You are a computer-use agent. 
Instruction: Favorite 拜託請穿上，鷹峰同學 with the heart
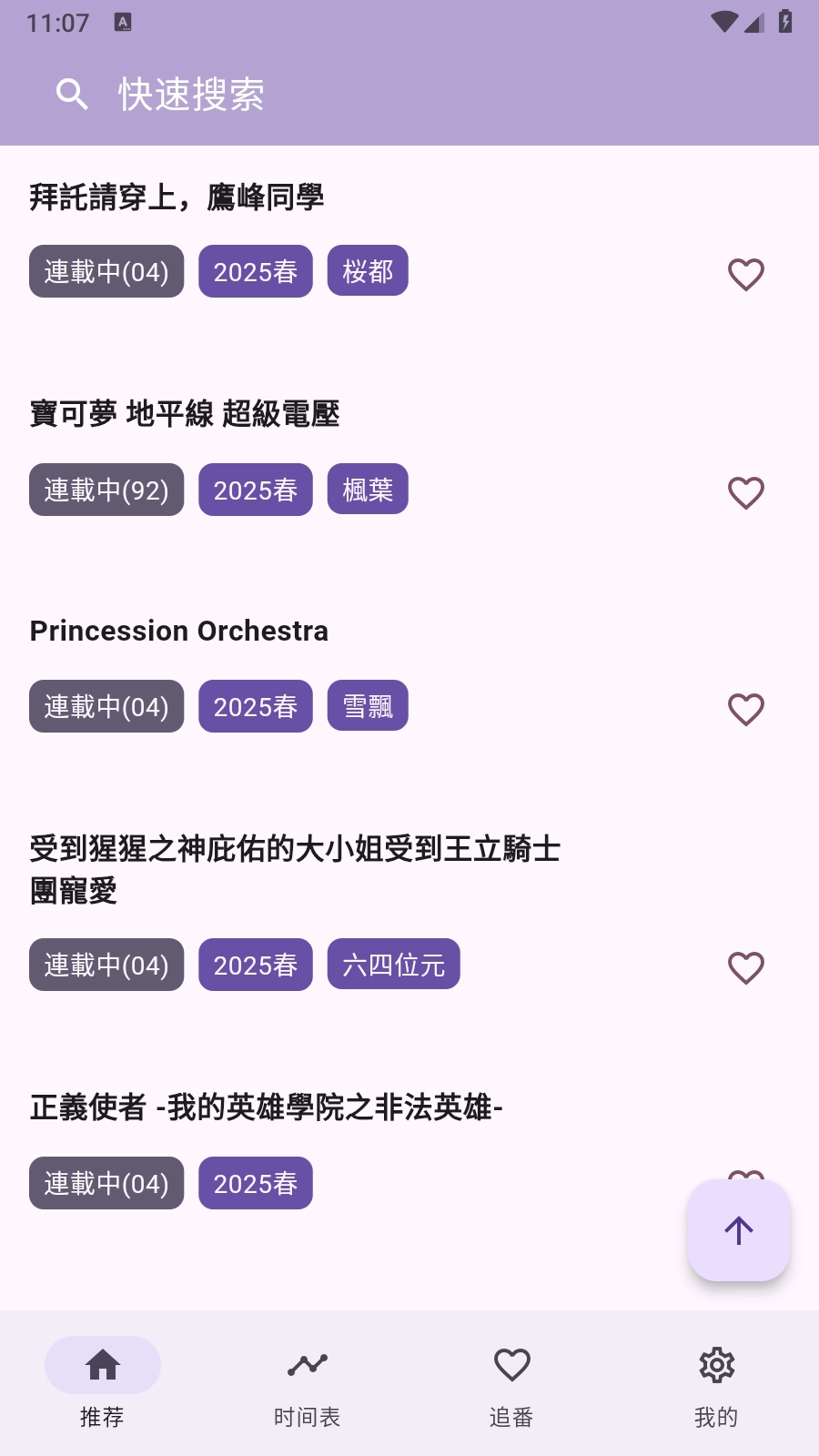point(745,274)
